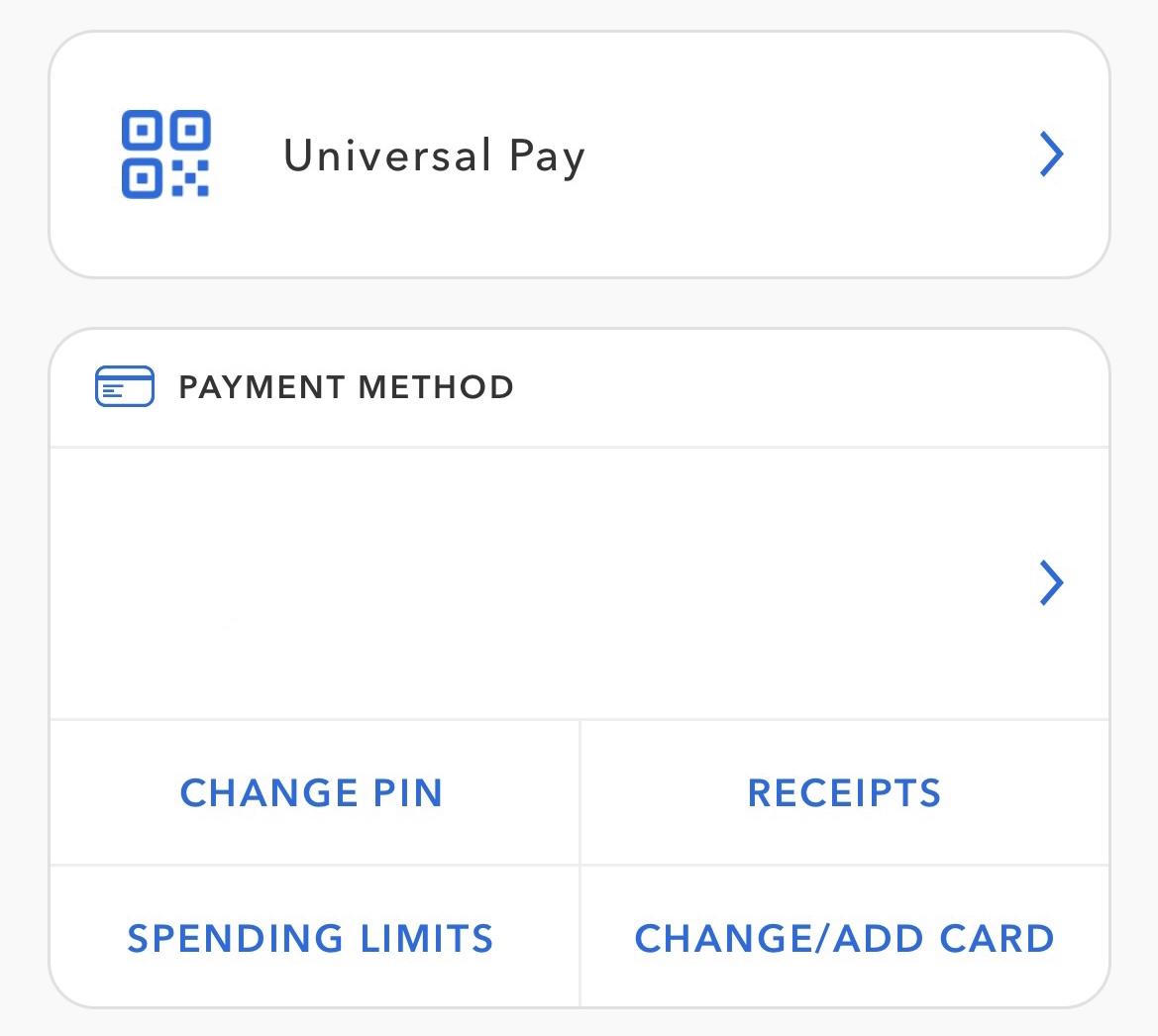Open the current payment method details
Image resolution: width=1158 pixels, height=1036 pixels.
pyautogui.click(x=579, y=582)
